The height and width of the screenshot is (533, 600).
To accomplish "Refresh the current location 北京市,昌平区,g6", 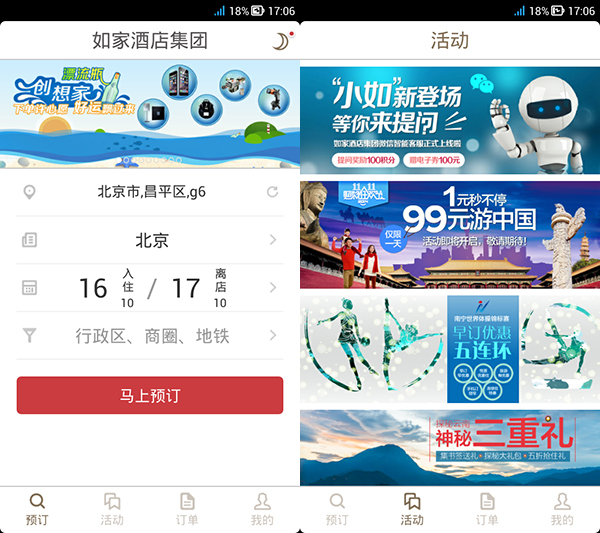I will [273, 192].
